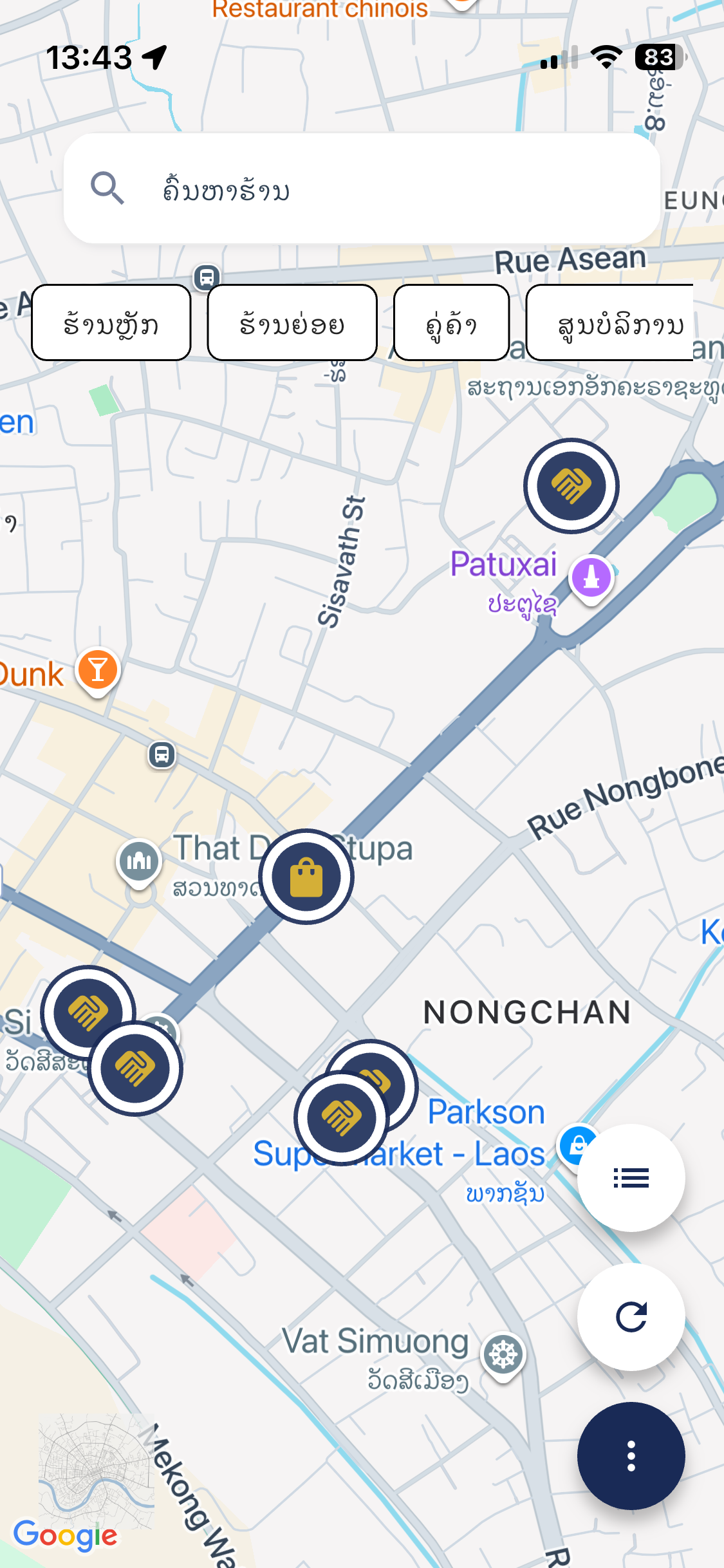Click the bus stop icon above That Dam
This screenshot has width=724, height=1568.
[x=161, y=754]
